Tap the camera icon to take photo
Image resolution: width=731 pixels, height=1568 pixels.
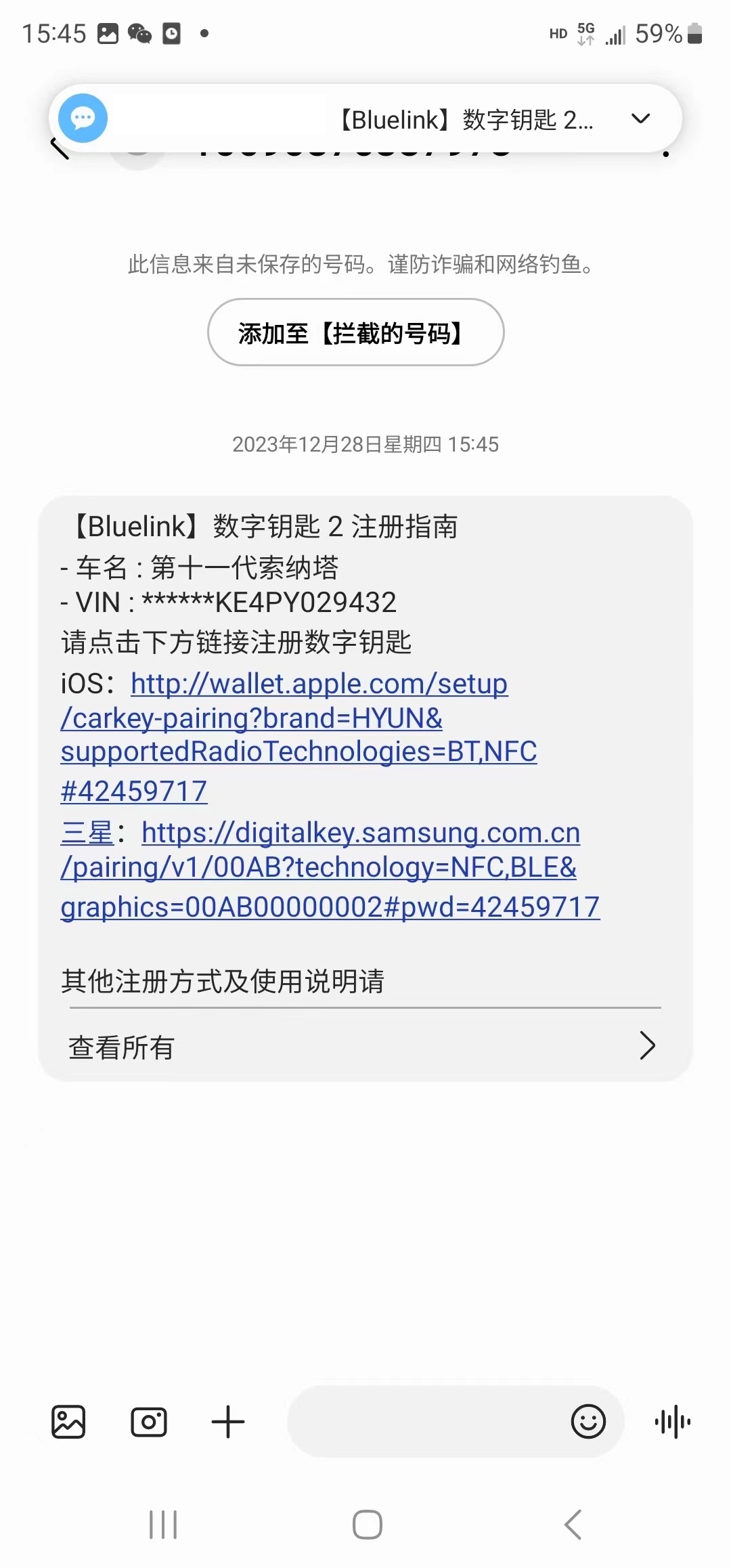(150, 1422)
